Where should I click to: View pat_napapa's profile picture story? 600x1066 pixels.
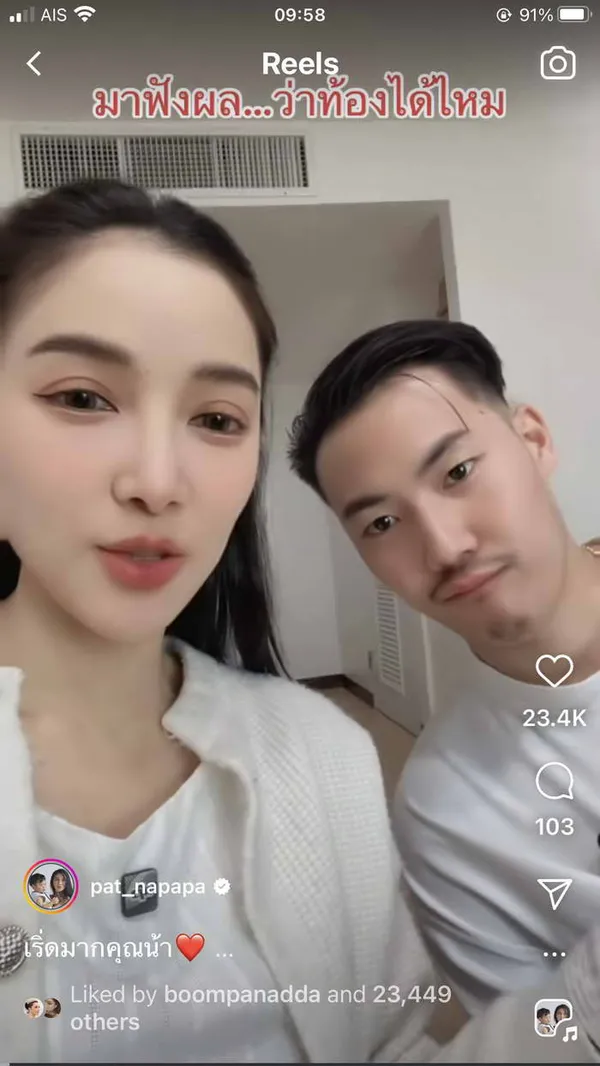point(50,886)
